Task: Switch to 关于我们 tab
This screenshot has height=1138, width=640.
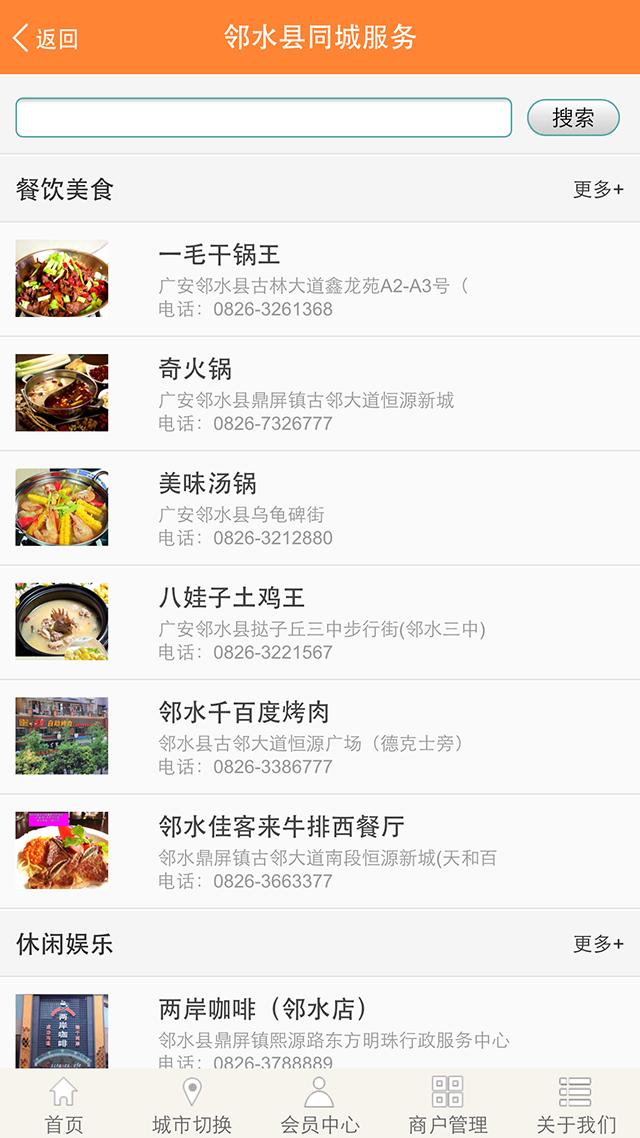Action: tap(576, 1105)
